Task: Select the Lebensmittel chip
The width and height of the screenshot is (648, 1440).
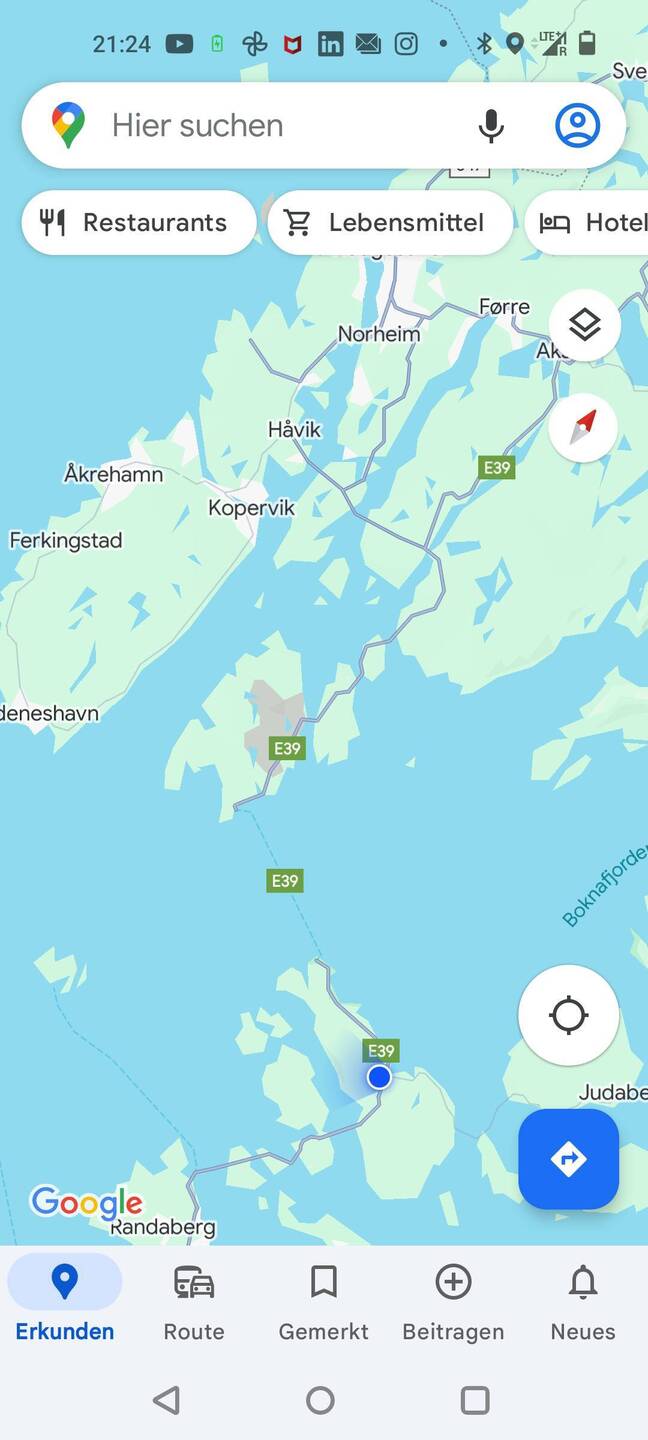Action: coord(389,222)
